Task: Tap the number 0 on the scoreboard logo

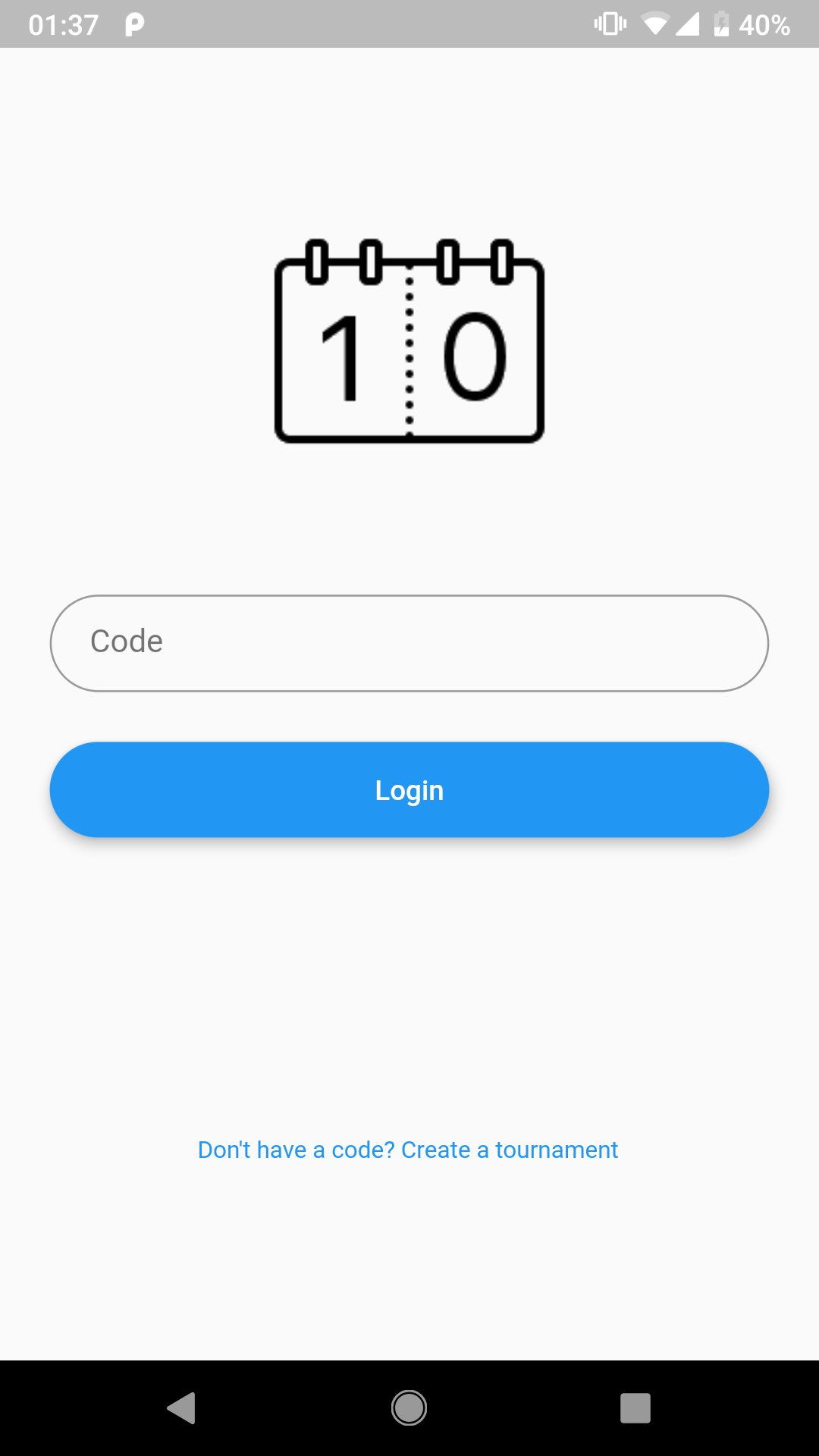Action: coord(474,356)
